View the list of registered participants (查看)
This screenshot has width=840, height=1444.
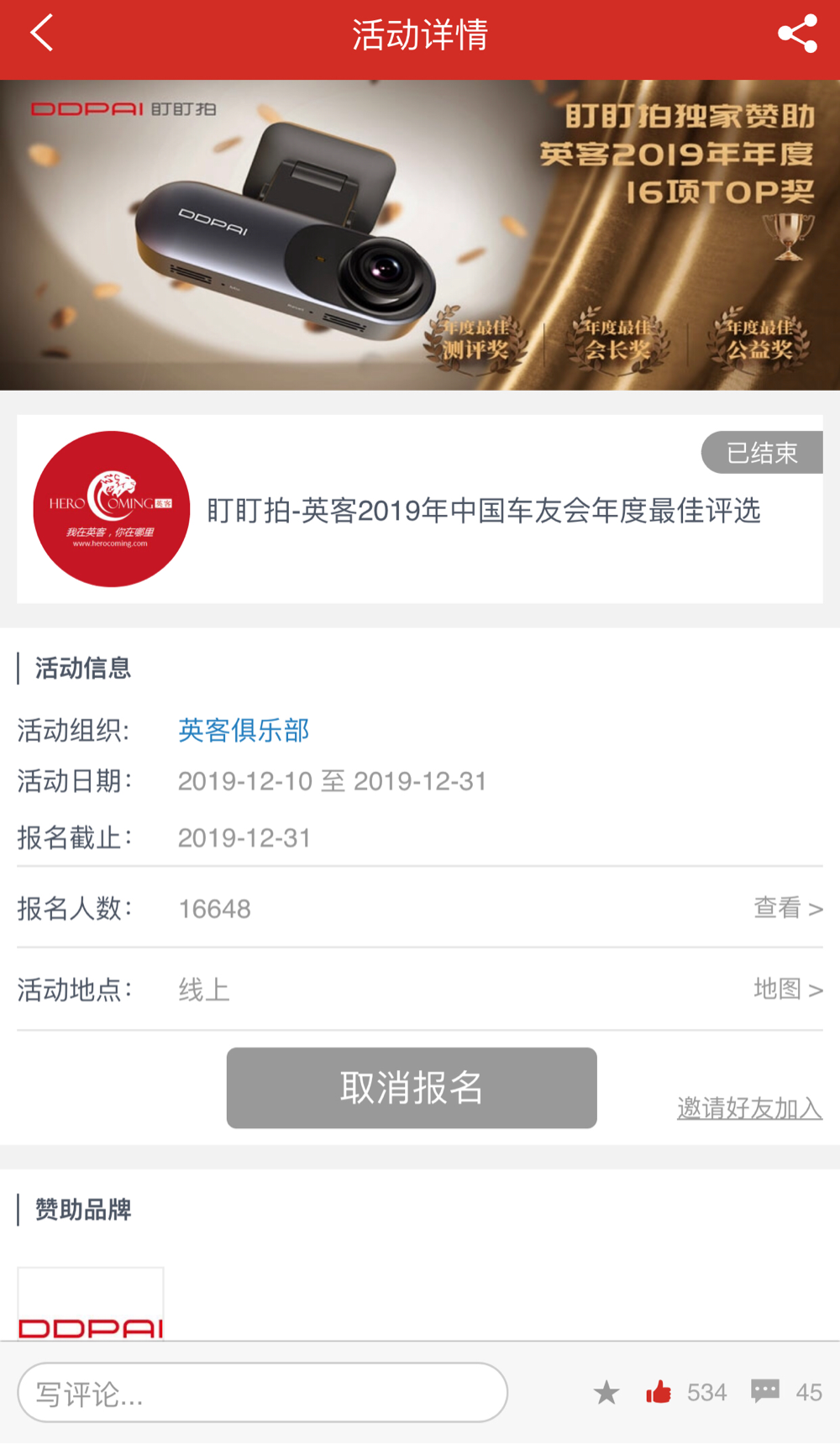click(787, 908)
